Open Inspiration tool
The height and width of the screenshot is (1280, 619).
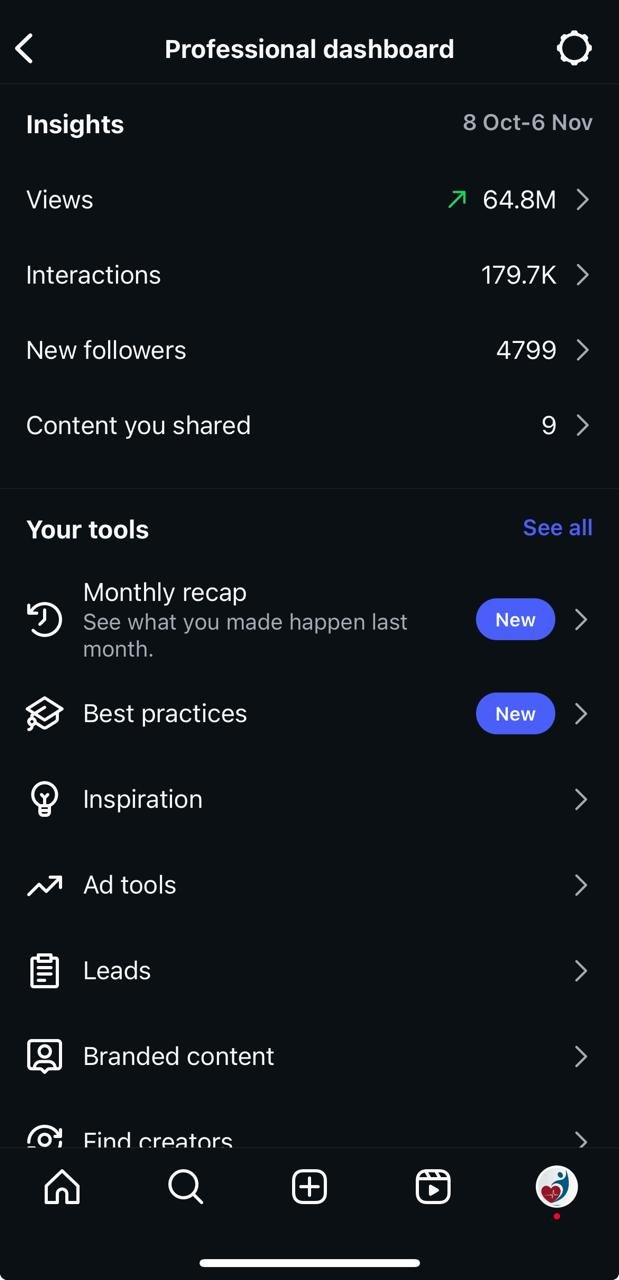pyautogui.click(x=309, y=799)
